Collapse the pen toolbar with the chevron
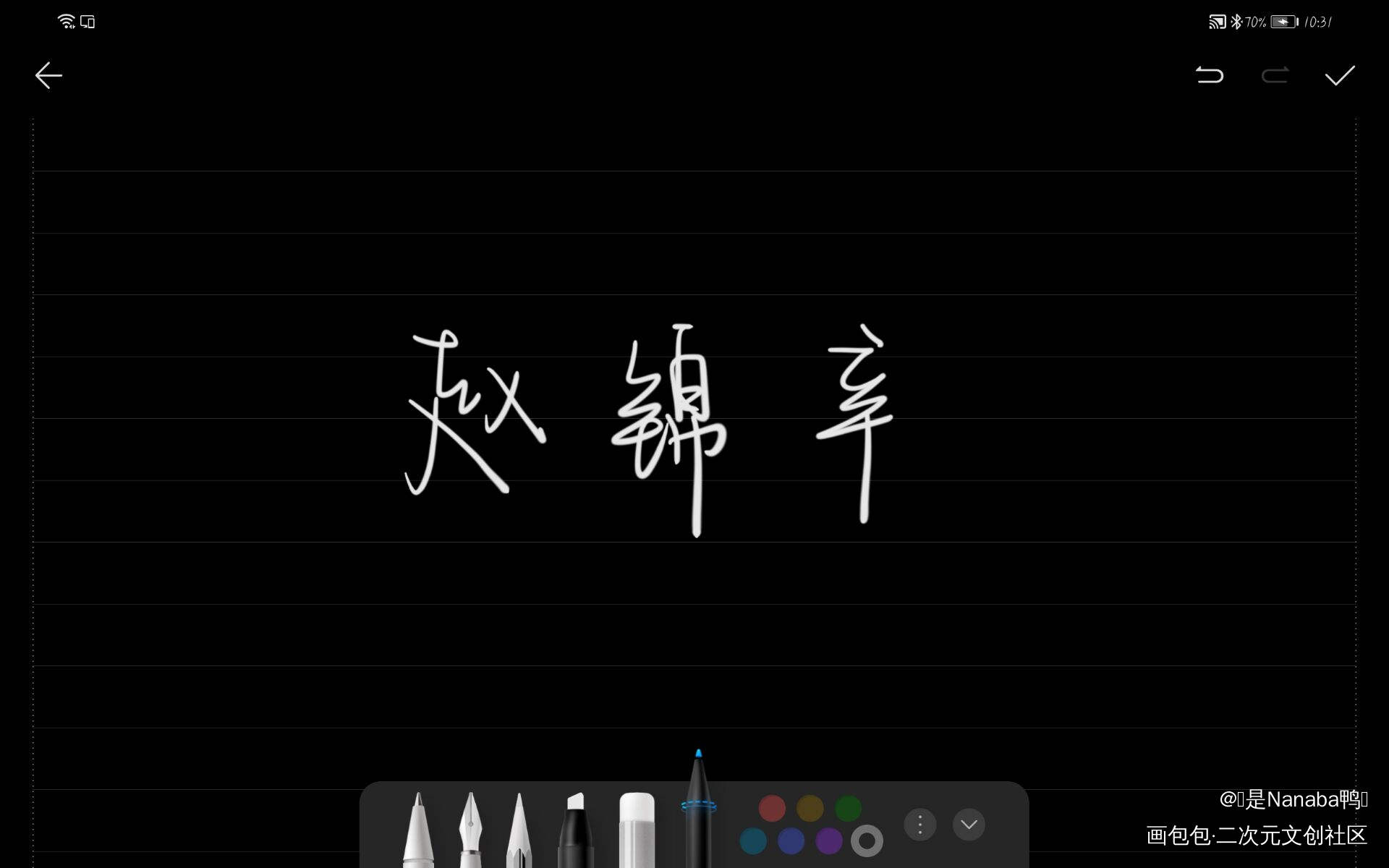 tap(969, 825)
